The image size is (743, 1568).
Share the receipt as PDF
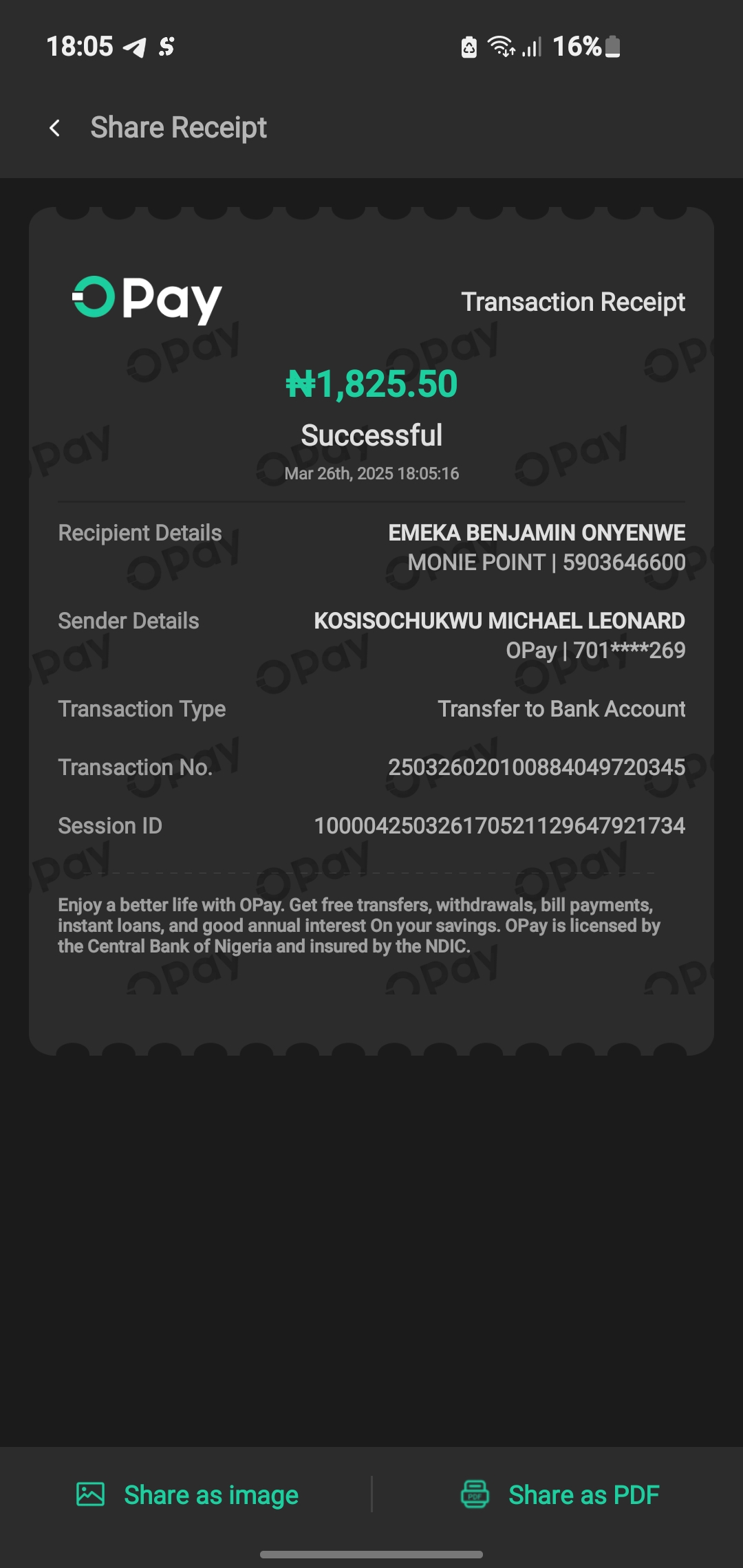(x=560, y=1495)
